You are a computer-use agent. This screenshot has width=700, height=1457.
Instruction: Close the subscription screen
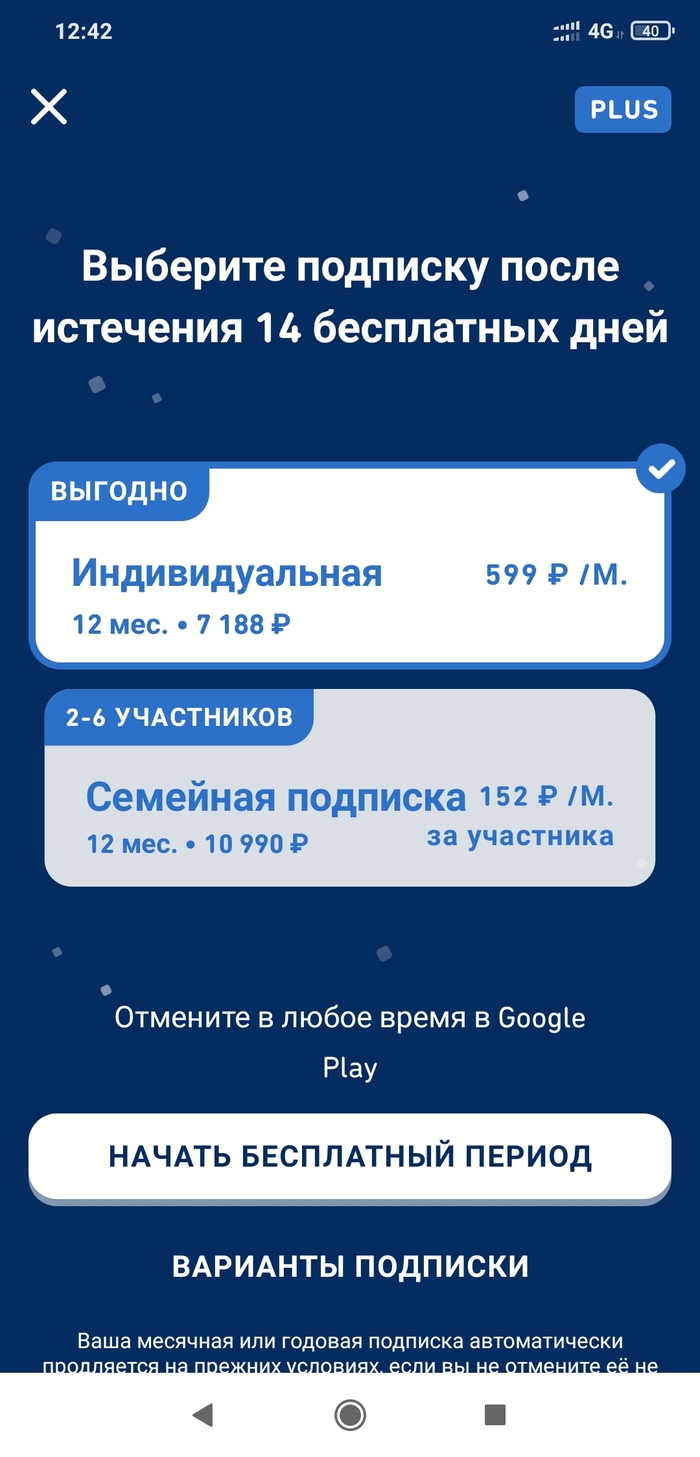pos(48,107)
